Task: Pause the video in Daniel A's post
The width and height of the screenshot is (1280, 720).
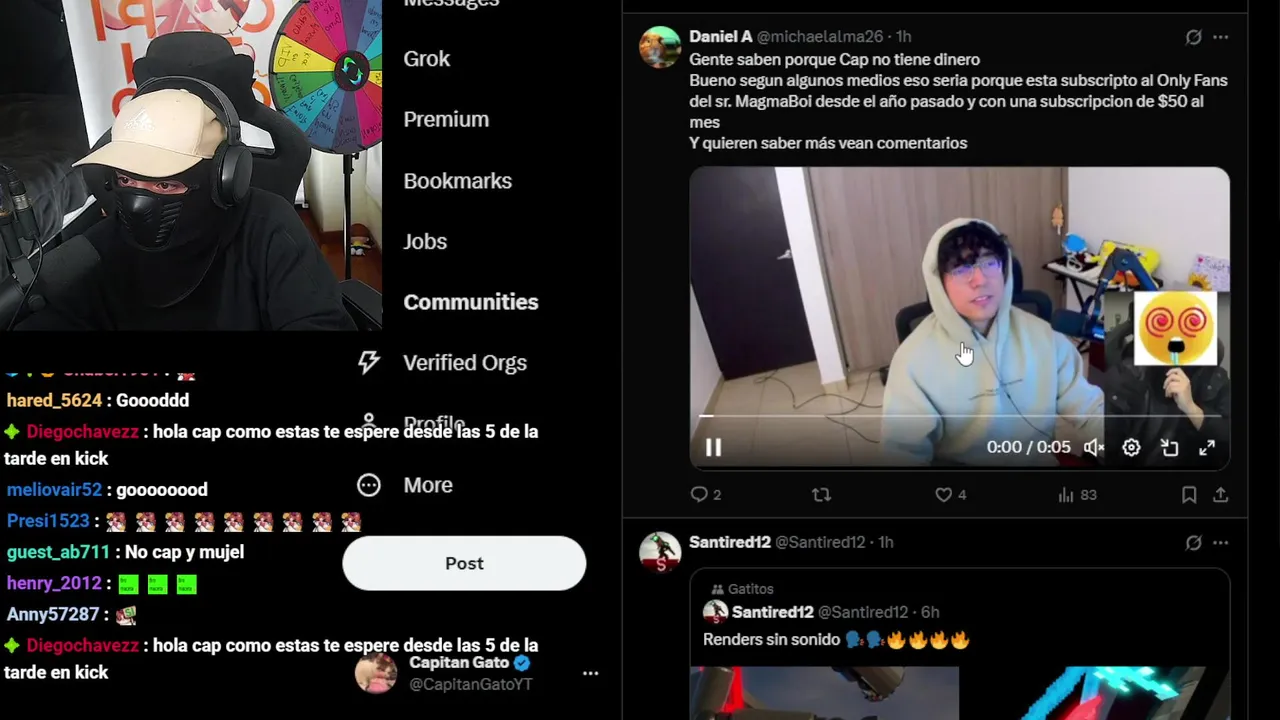Action: coord(713,448)
